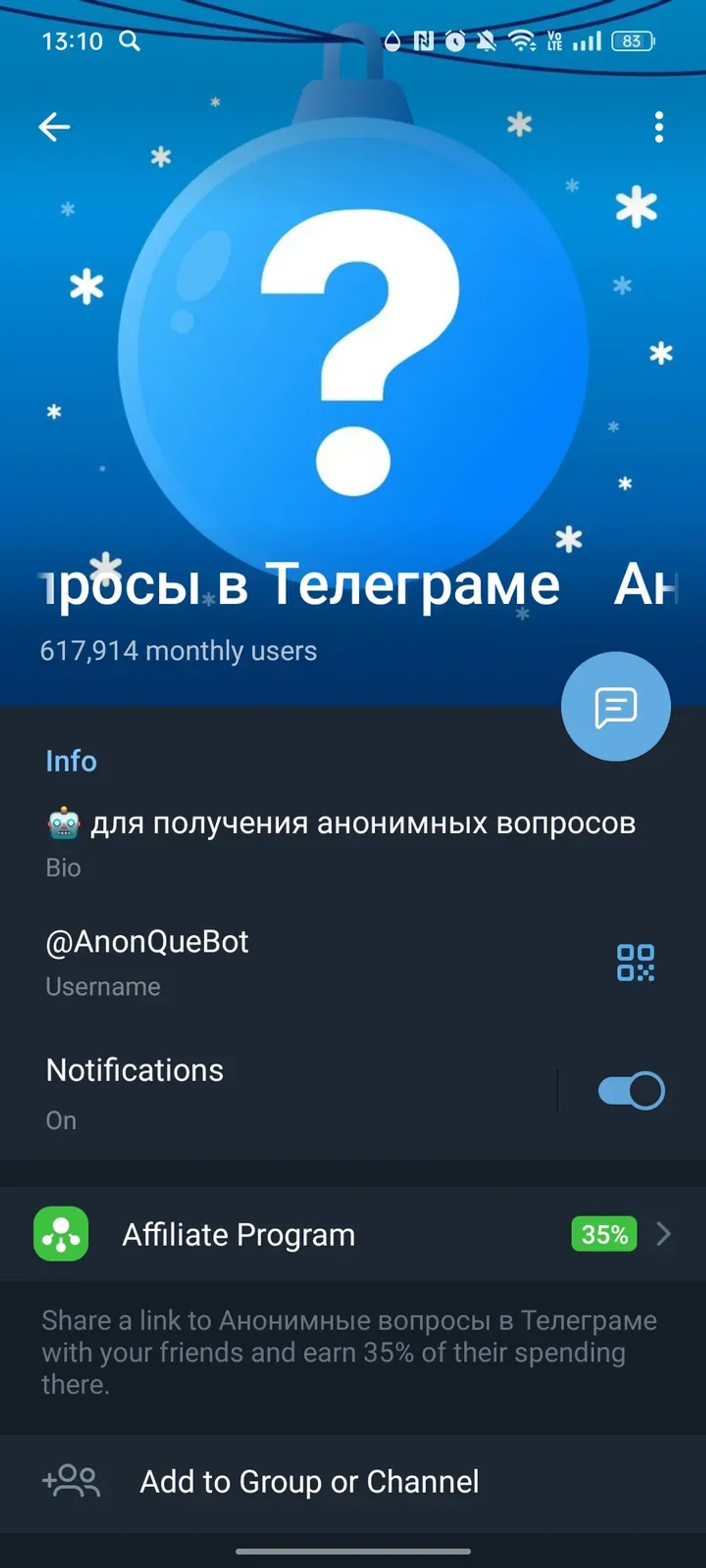
Task: Tap the 617,914 monthly users count
Action: (x=177, y=650)
